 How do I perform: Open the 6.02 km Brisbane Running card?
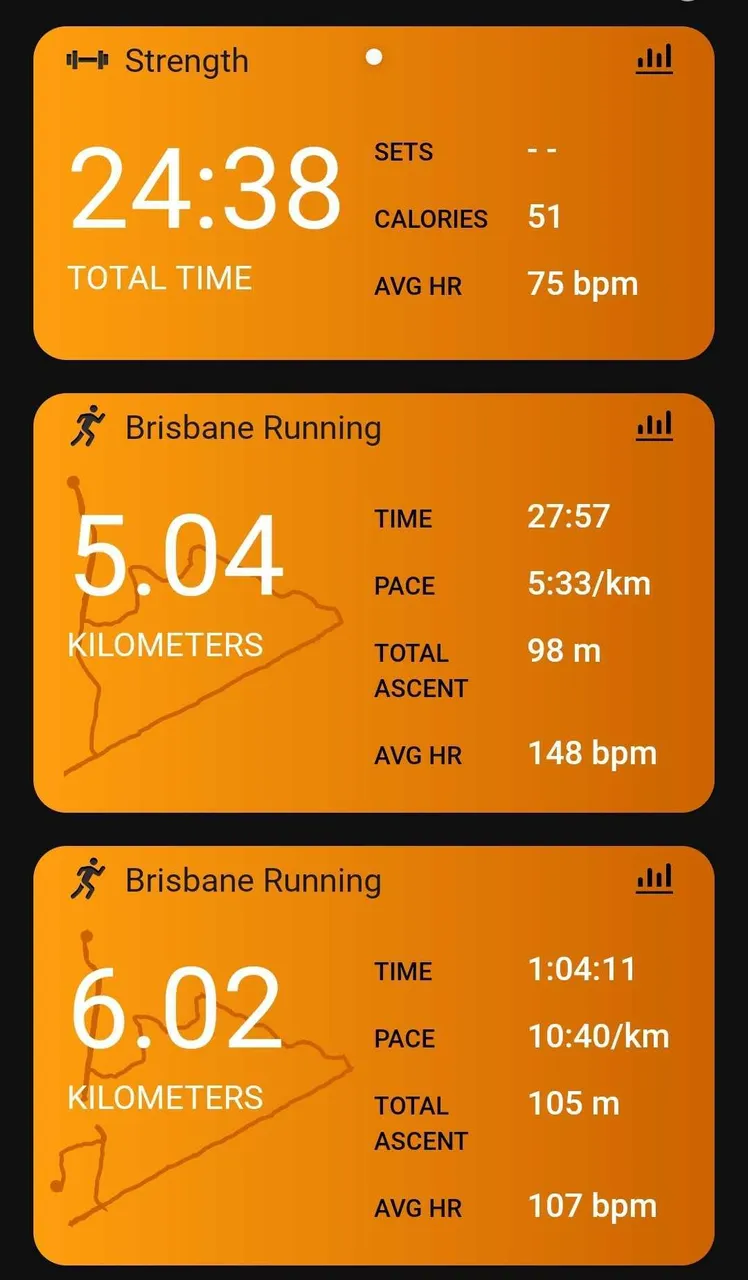(x=373, y=1055)
